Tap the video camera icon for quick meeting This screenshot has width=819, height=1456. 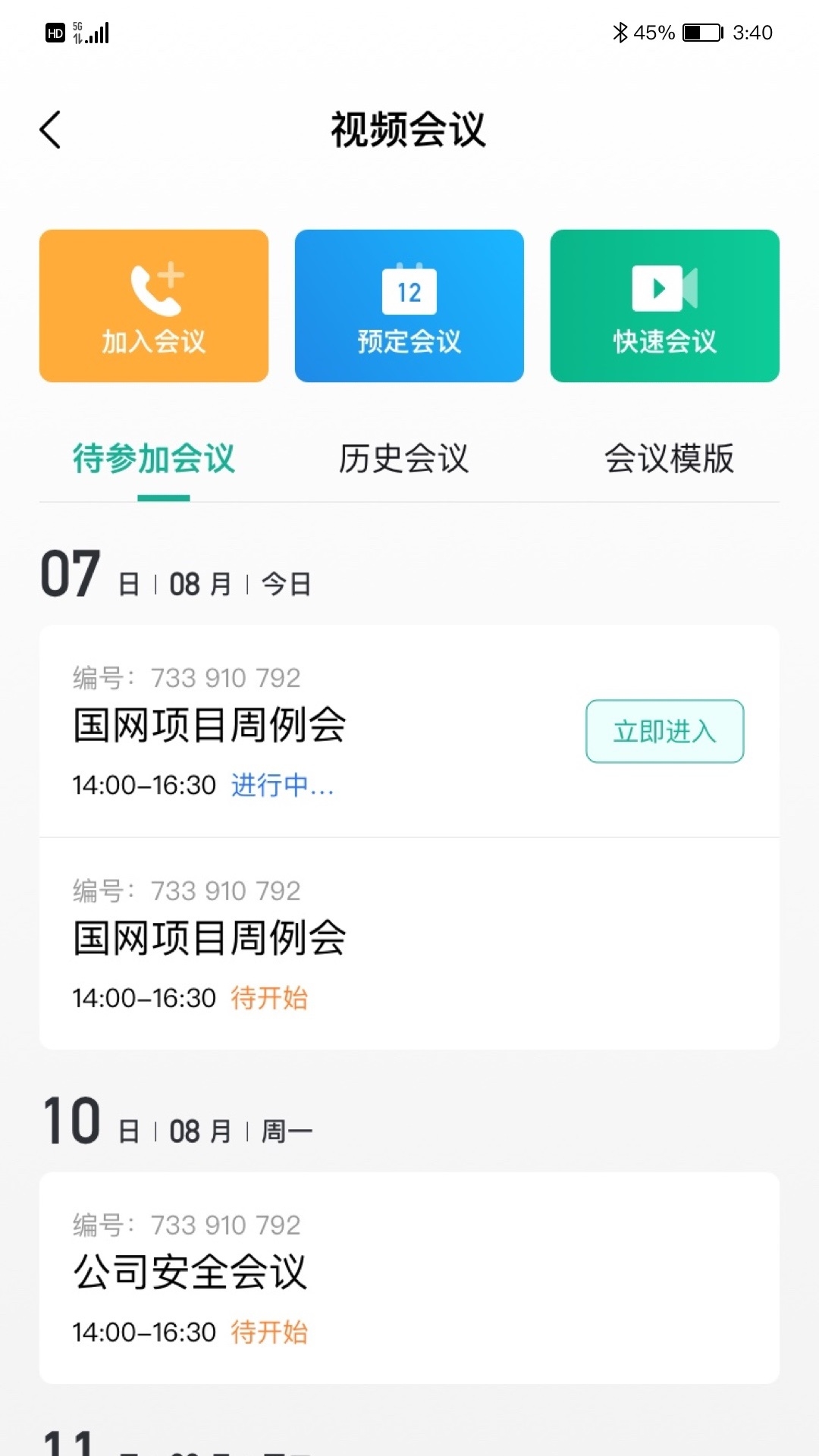click(x=664, y=288)
